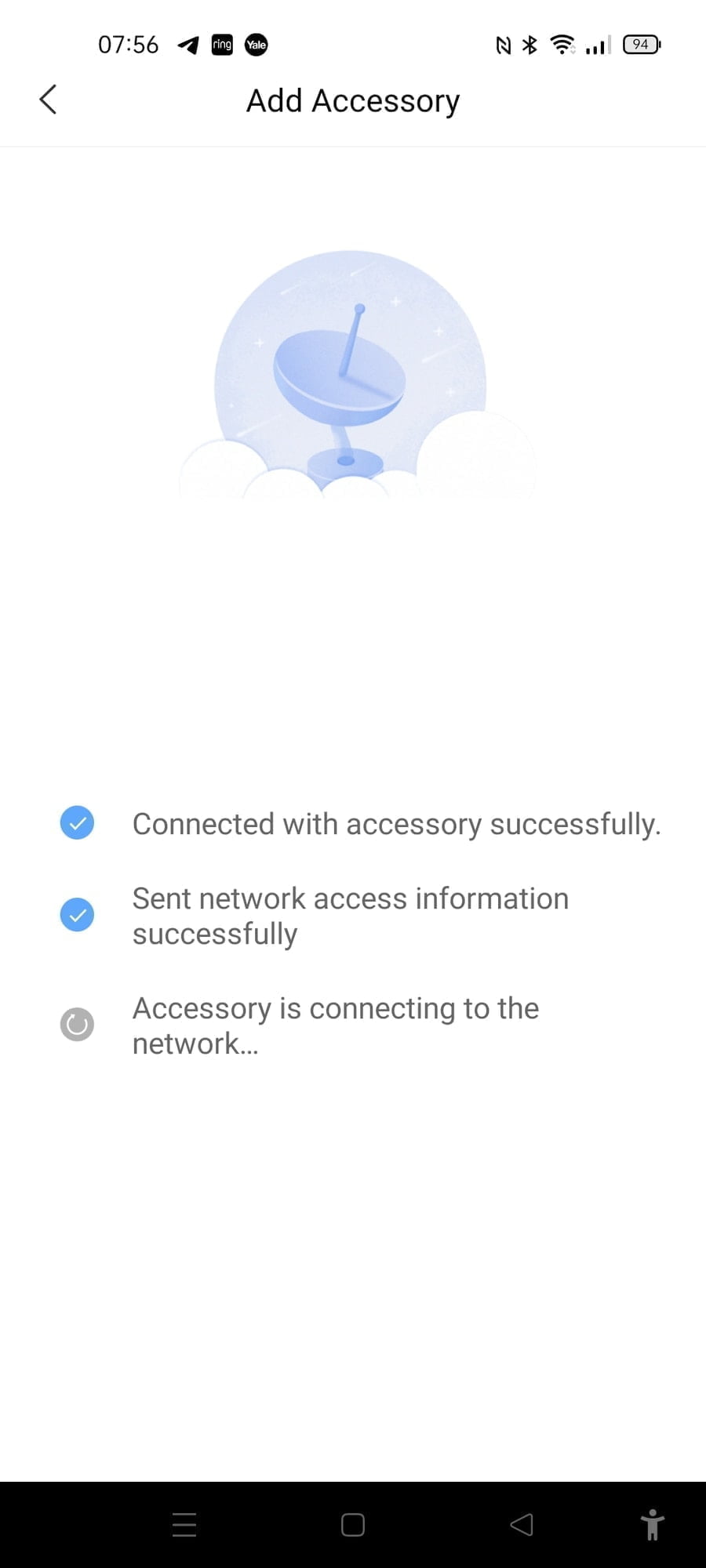
Task: Tap the system back triangle button
Action: click(522, 1525)
